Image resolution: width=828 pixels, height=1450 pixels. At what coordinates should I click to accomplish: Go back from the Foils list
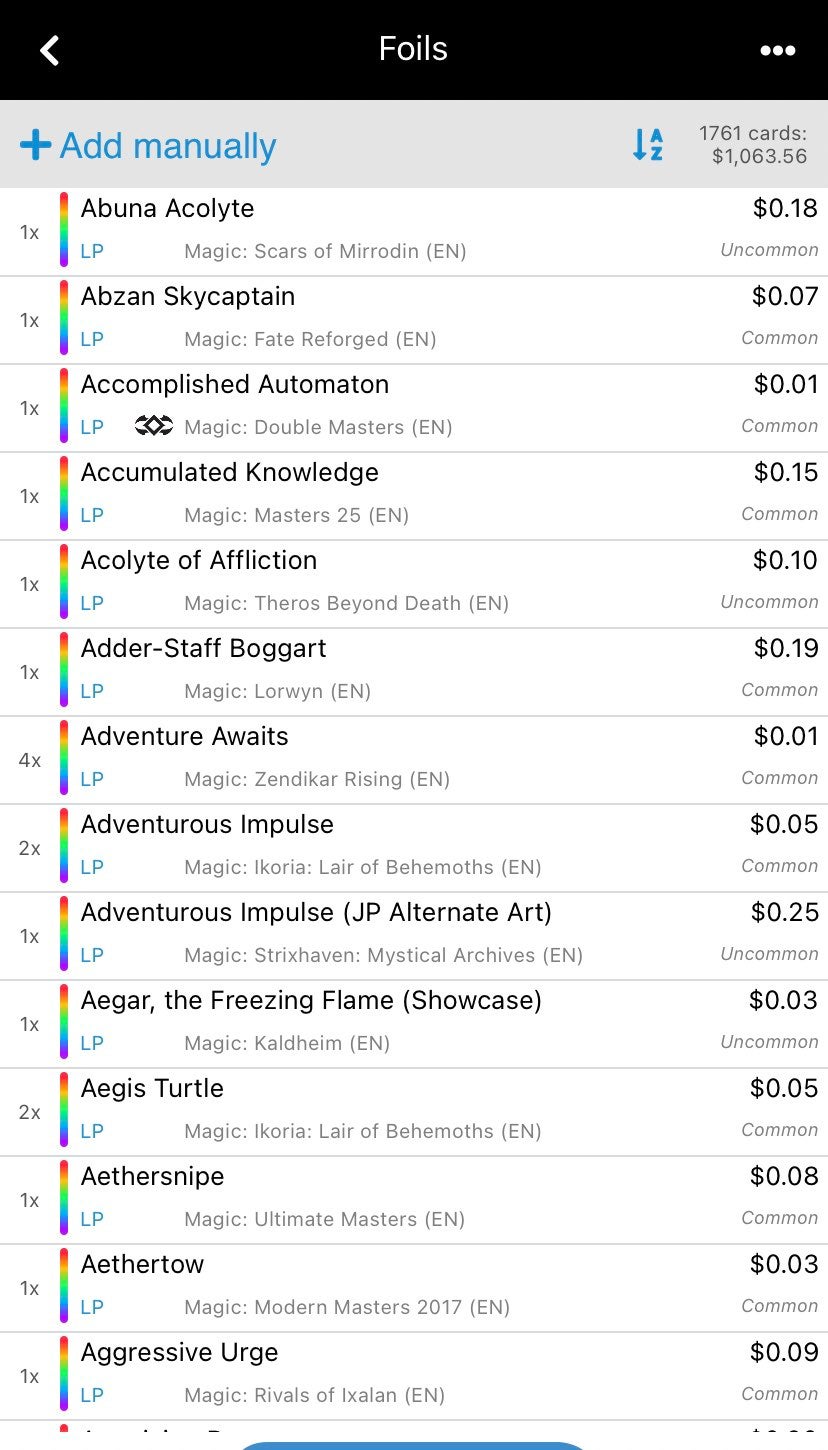tap(50, 50)
